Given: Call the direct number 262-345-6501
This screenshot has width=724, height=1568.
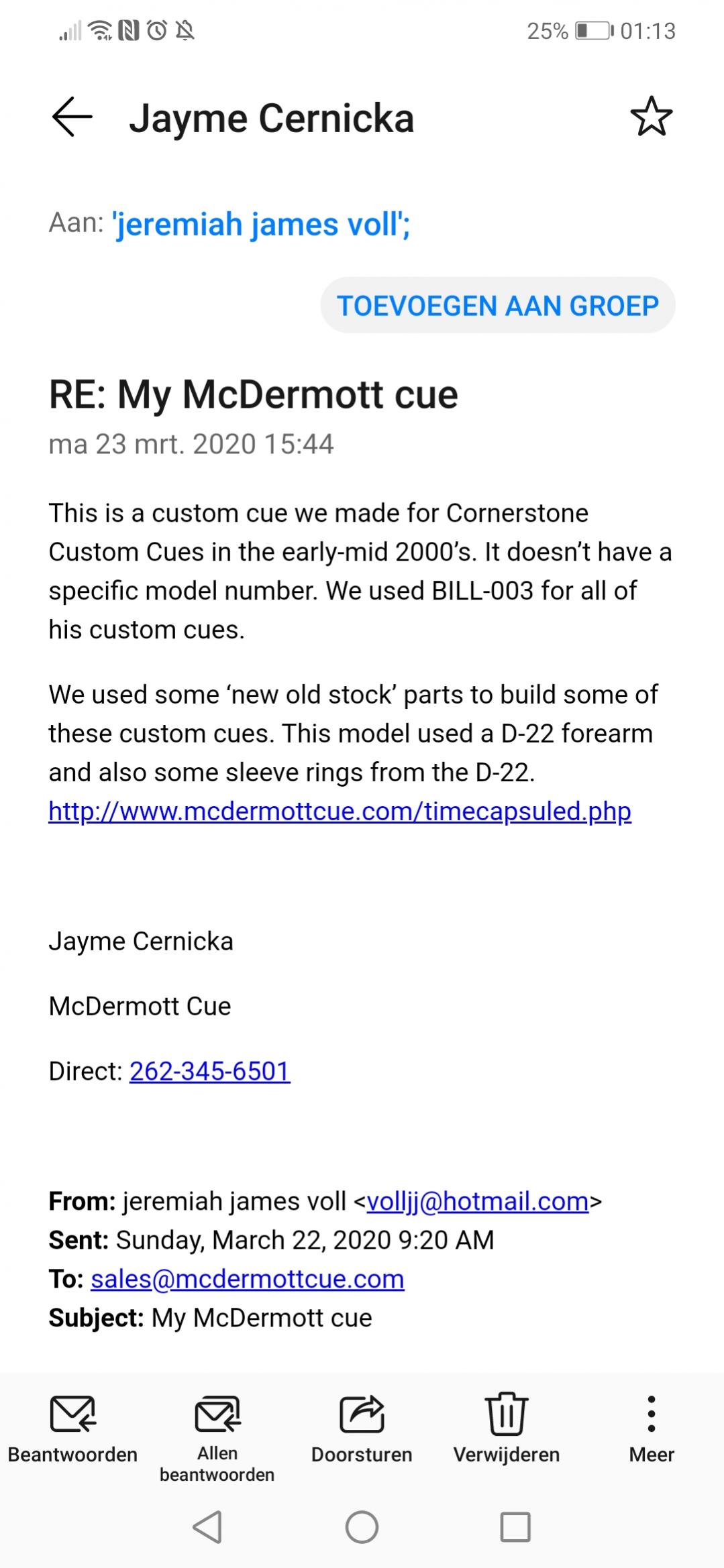Looking at the screenshot, I should point(209,1071).
